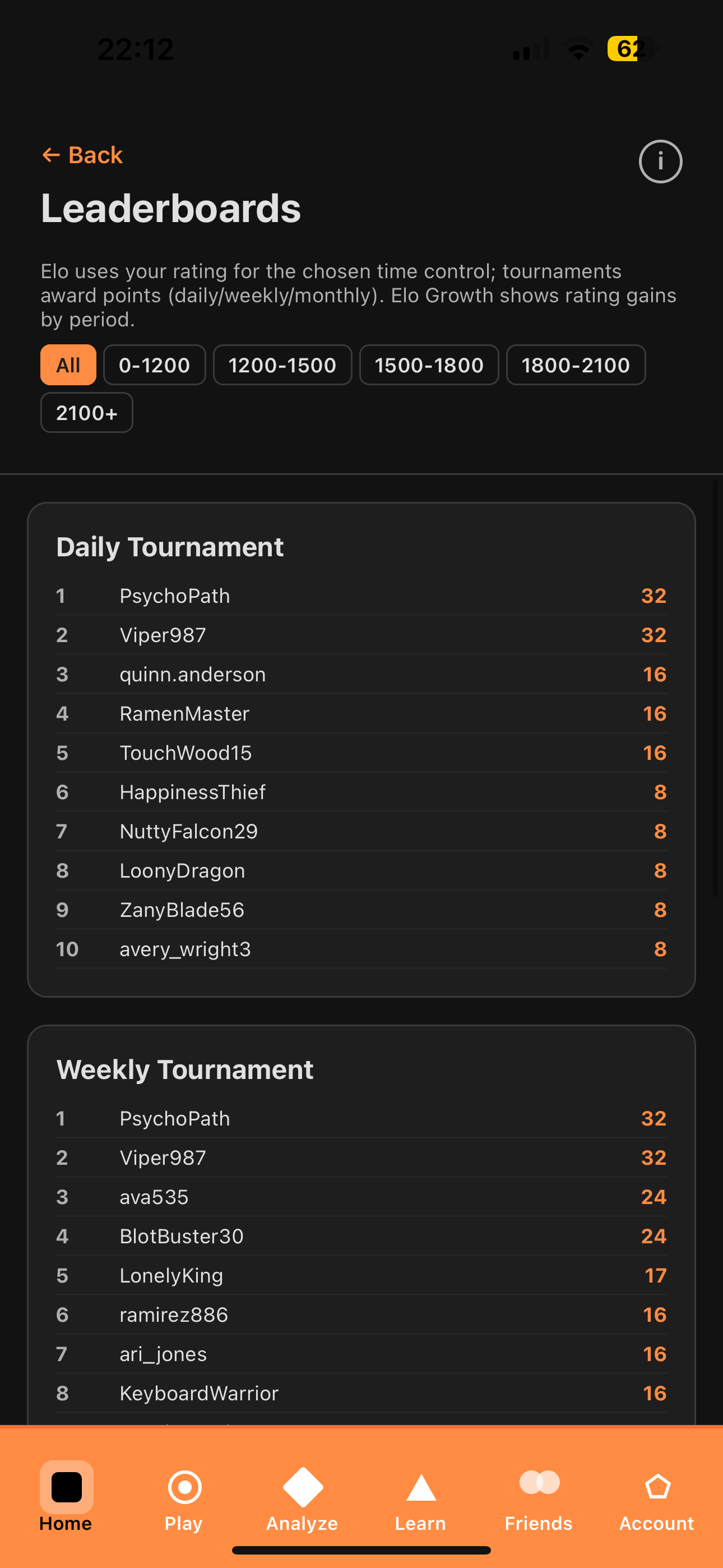The height and width of the screenshot is (1568, 723).
Task: Open the Friends tab
Action: 539,1496
